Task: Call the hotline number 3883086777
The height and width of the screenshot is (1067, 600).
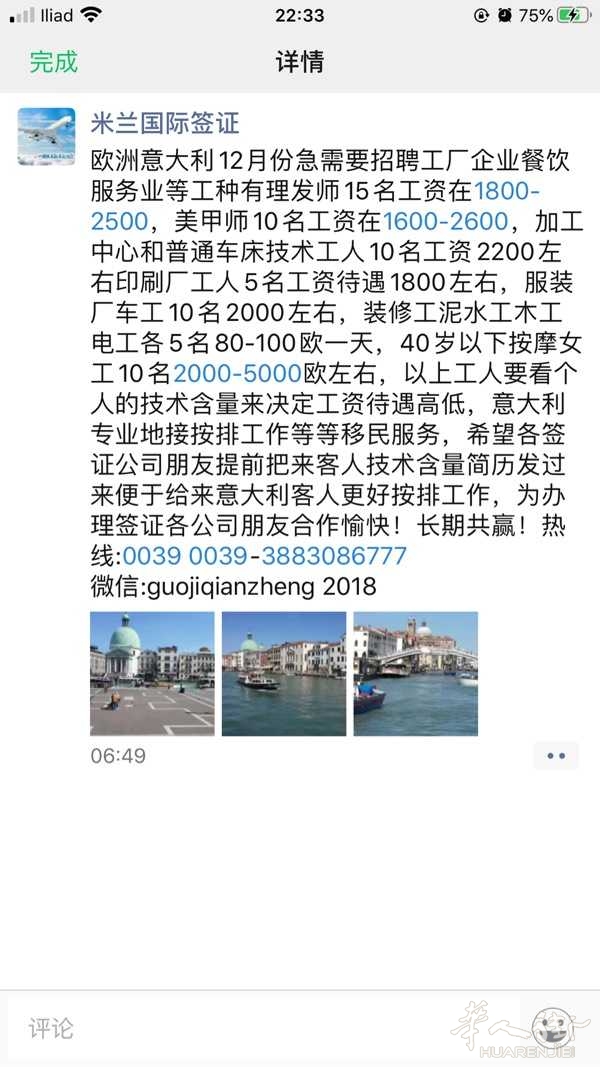Action: [x=334, y=556]
